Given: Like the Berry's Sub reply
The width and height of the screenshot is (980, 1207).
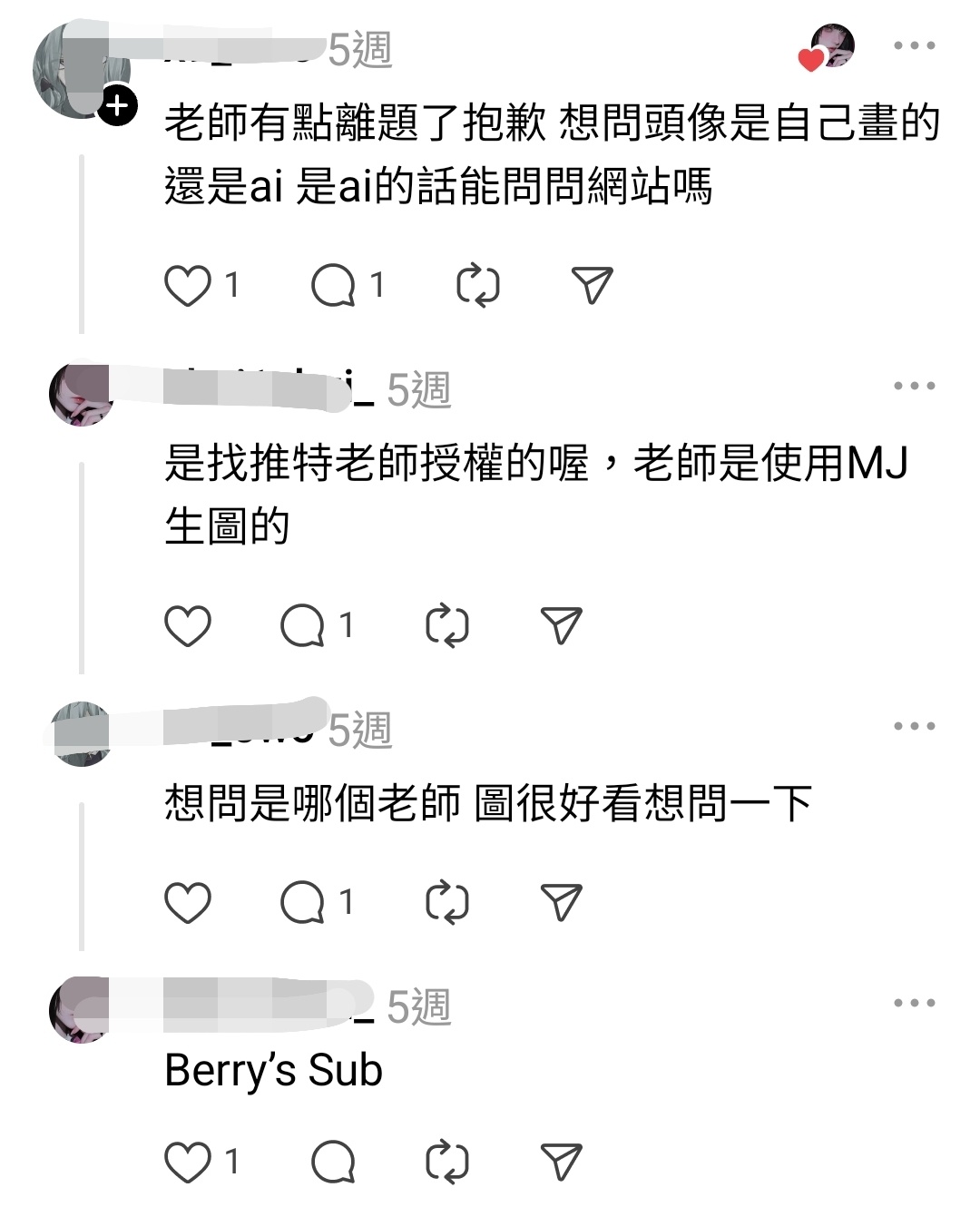Looking at the screenshot, I should tap(188, 1163).
